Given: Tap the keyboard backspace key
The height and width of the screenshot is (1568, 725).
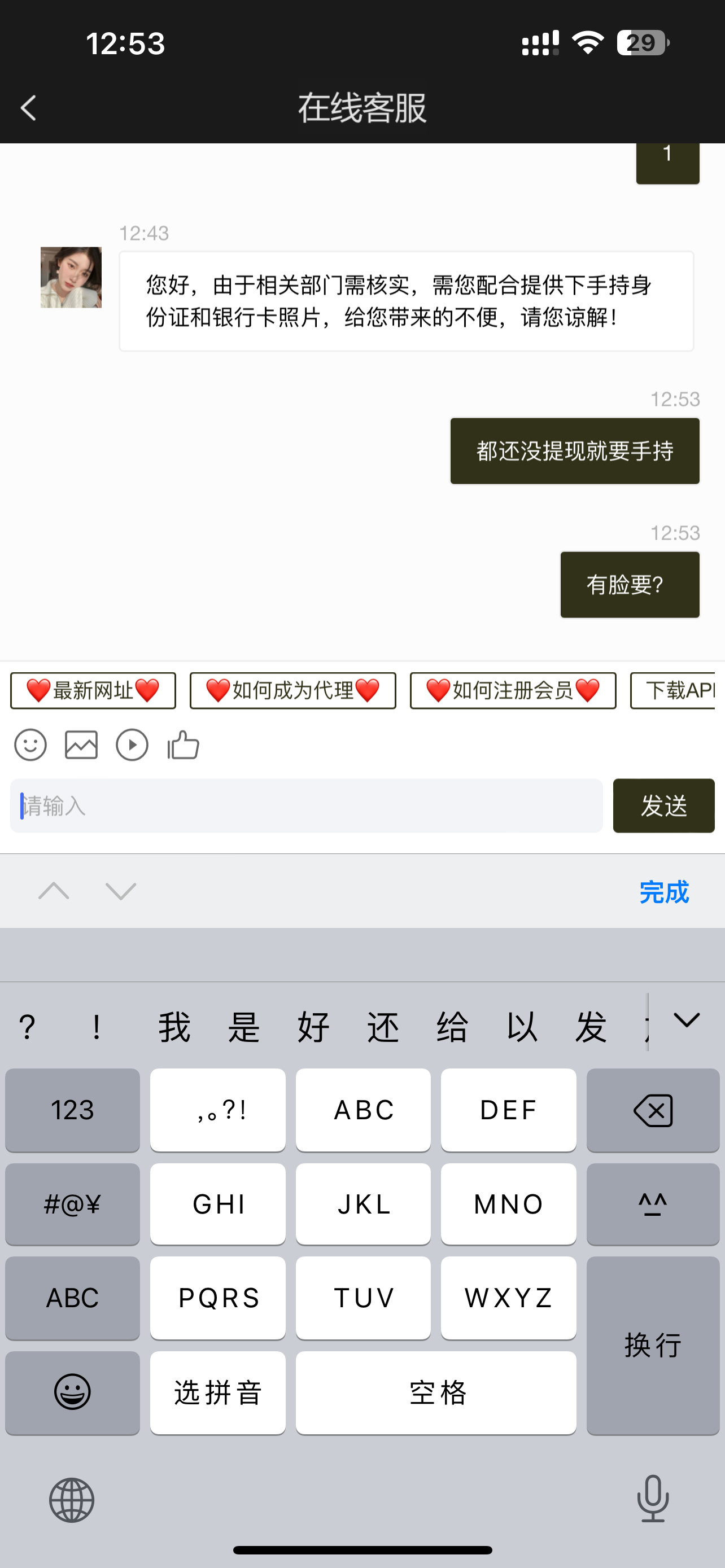Looking at the screenshot, I should tap(653, 1110).
